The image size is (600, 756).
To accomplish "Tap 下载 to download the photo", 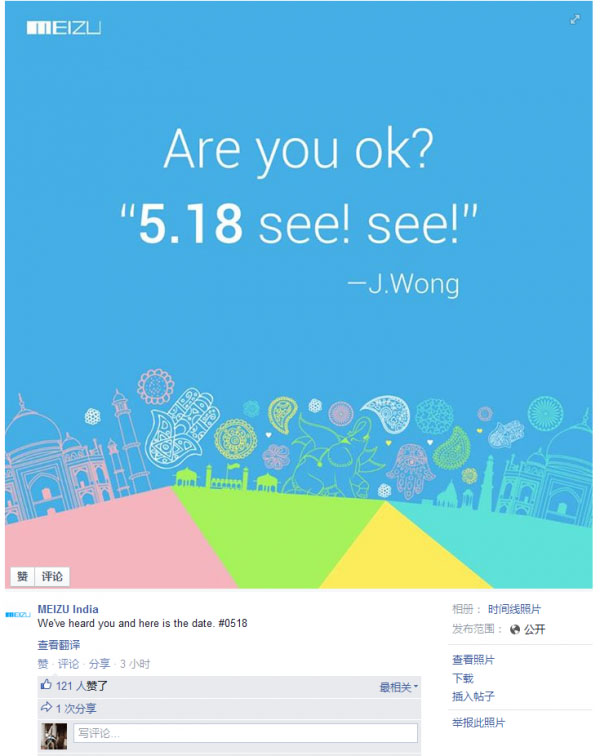I will [x=462, y=678].
